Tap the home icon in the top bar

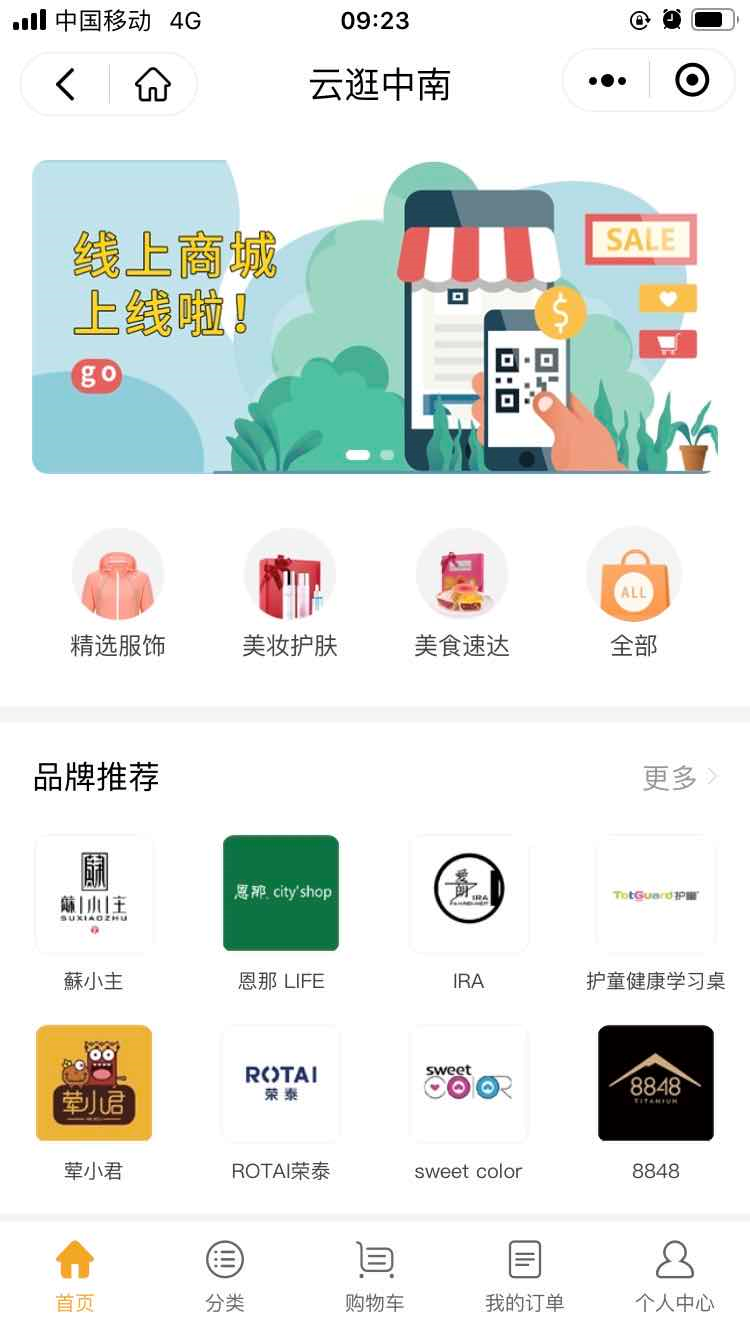152,84
